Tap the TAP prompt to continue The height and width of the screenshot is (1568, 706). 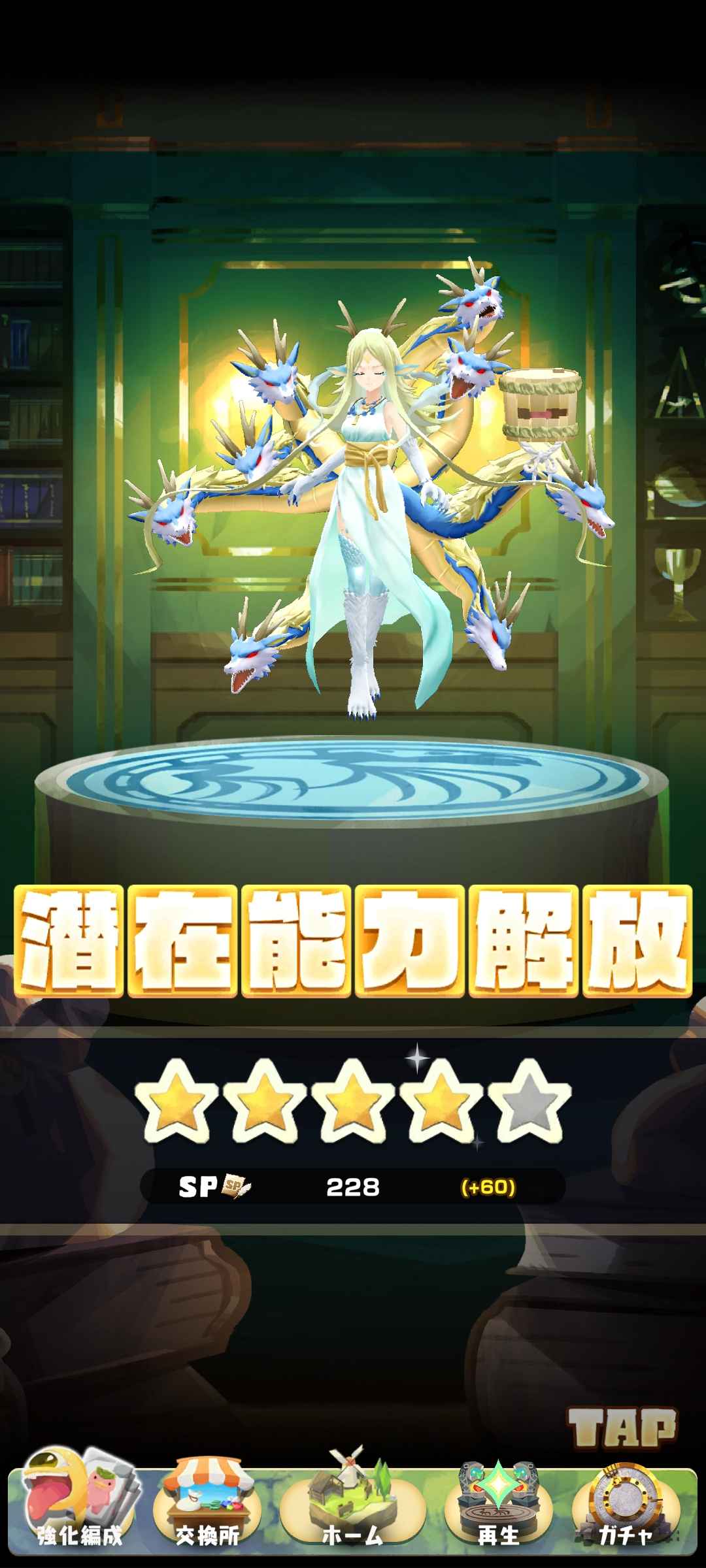(x=622, y=1428)
